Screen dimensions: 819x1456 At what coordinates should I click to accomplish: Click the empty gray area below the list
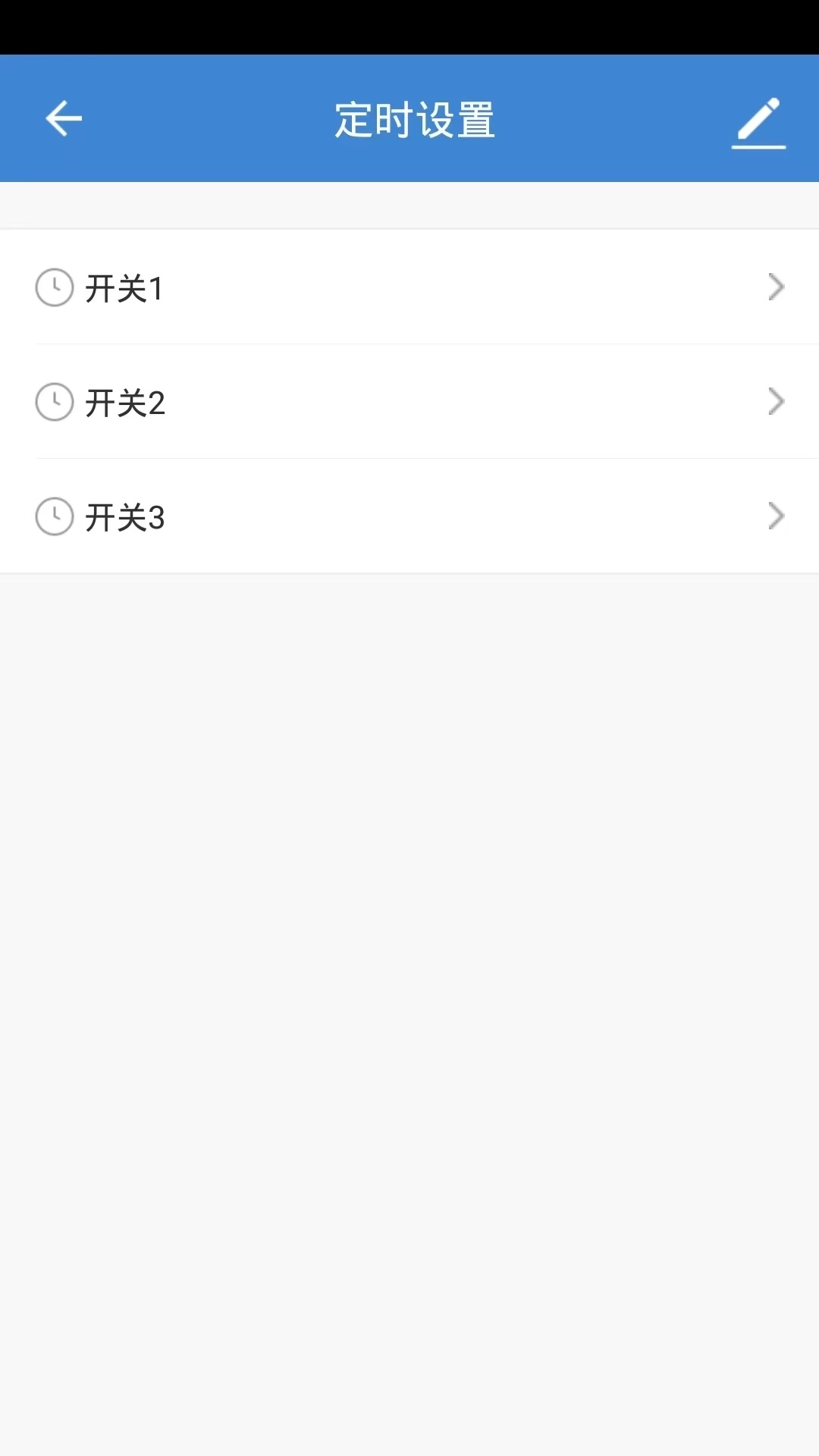pos(409,986)
